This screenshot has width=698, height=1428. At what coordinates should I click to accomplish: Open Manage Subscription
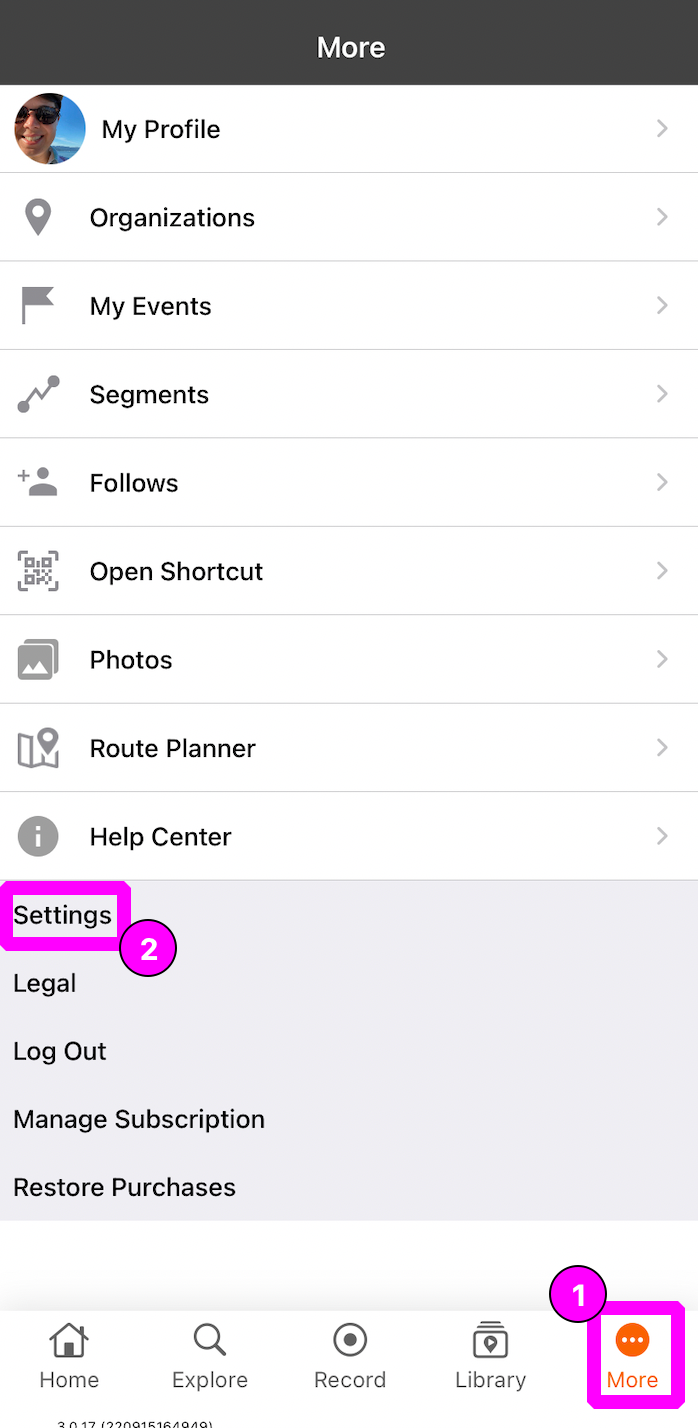point(139,1119)
